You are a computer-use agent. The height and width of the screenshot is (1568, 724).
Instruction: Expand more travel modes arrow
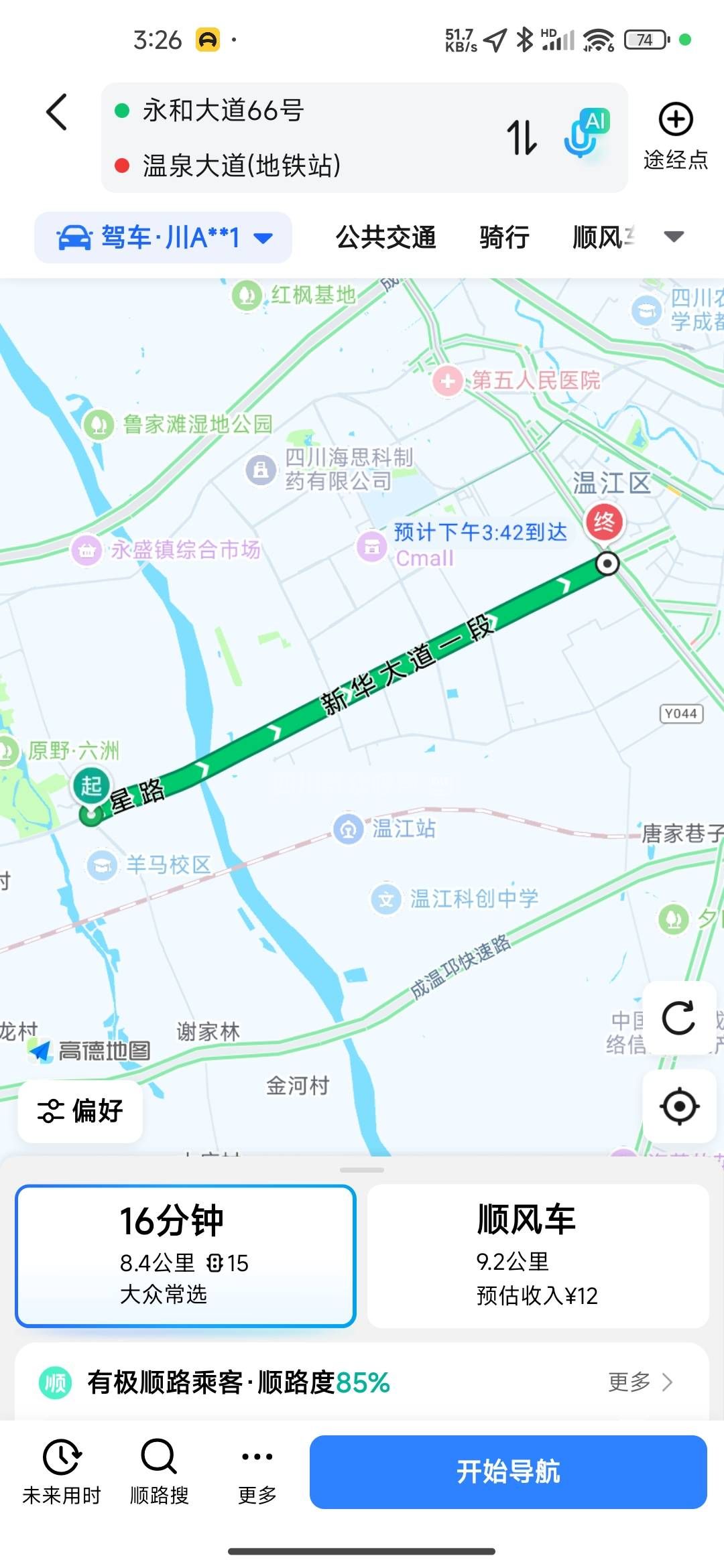[x=674, y=236]
